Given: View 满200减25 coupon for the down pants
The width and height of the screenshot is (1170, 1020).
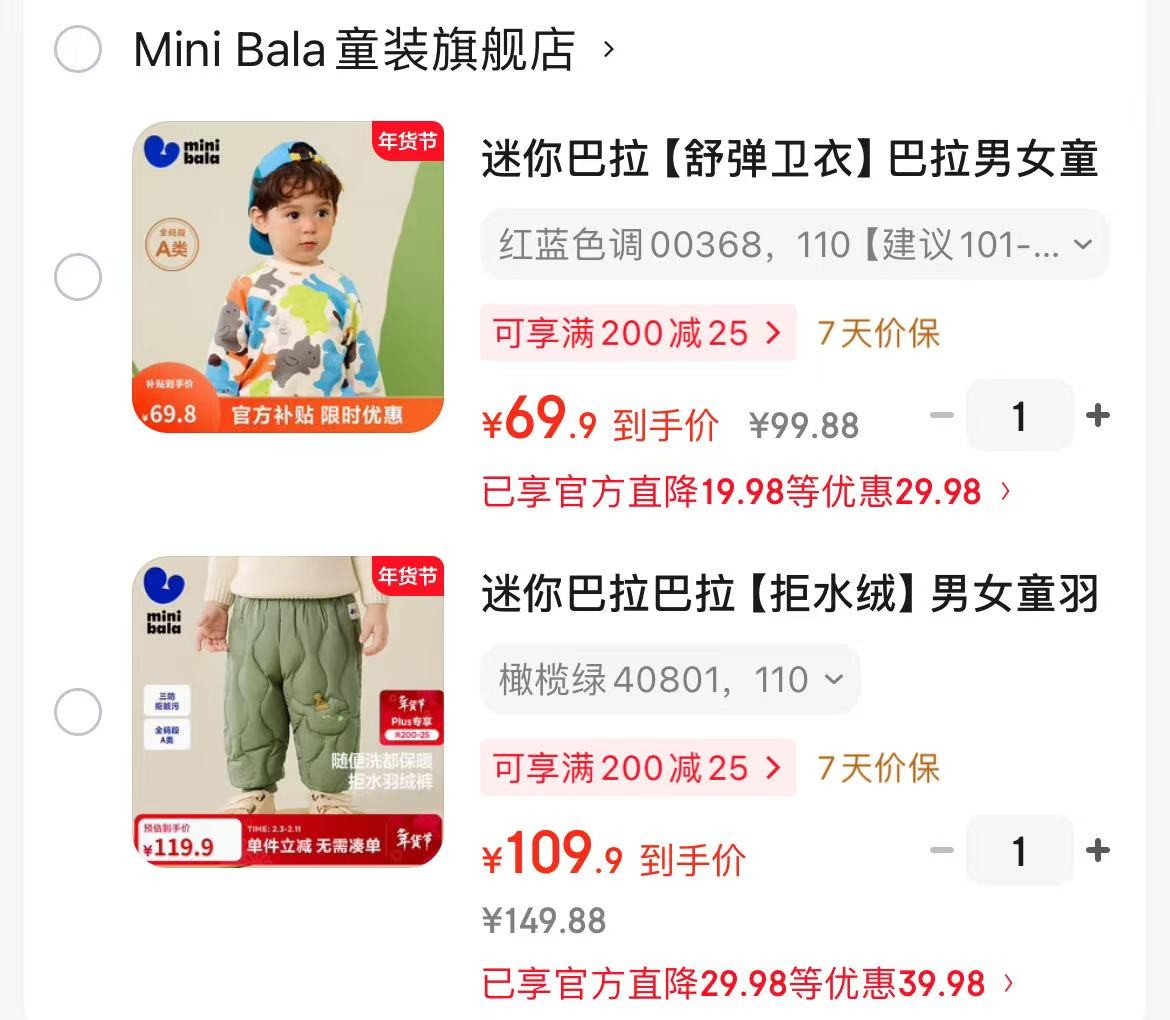Looking at the screenshot, I should tap(638, 768).
